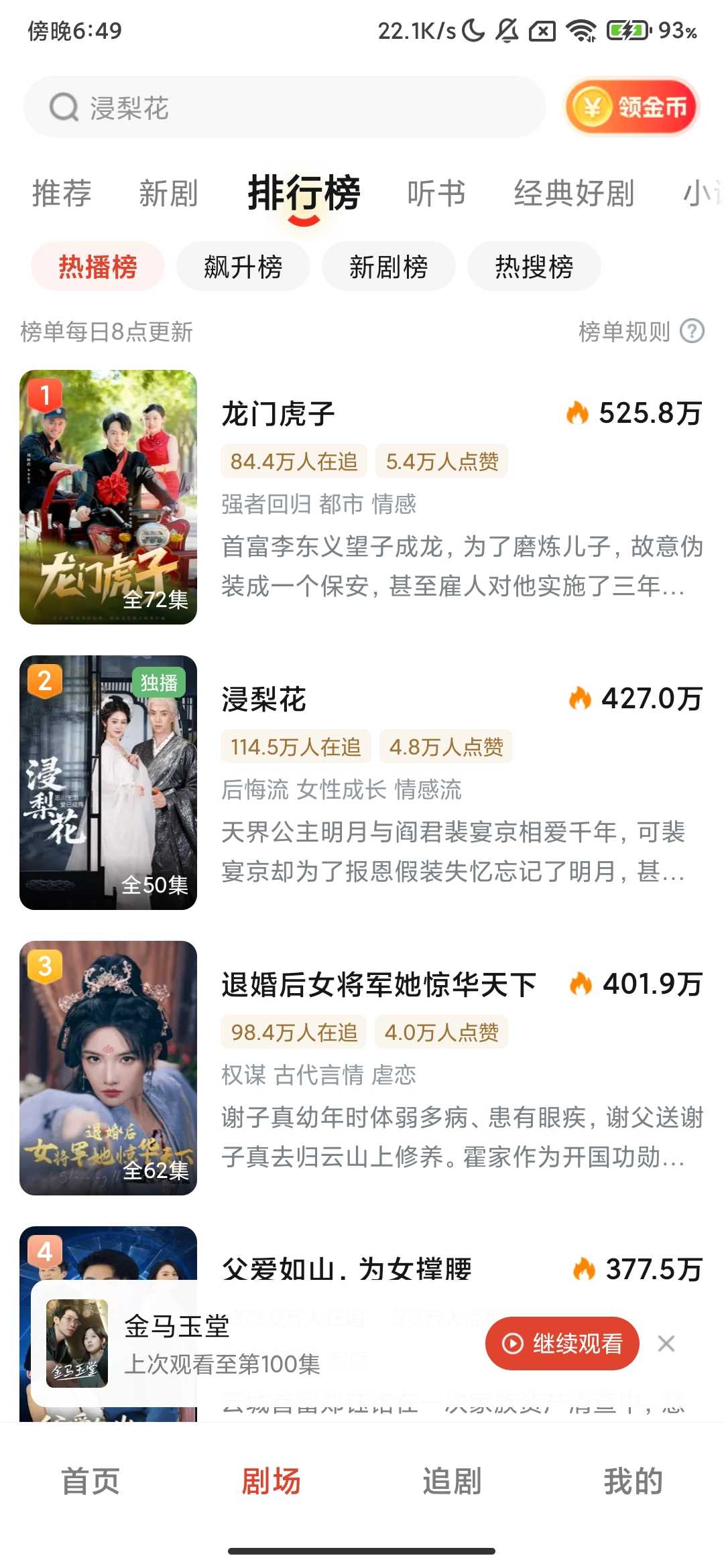724x1568 pixels.
Task: Open 退婚后女将军她惊华天下
Action: pos(379,985)
